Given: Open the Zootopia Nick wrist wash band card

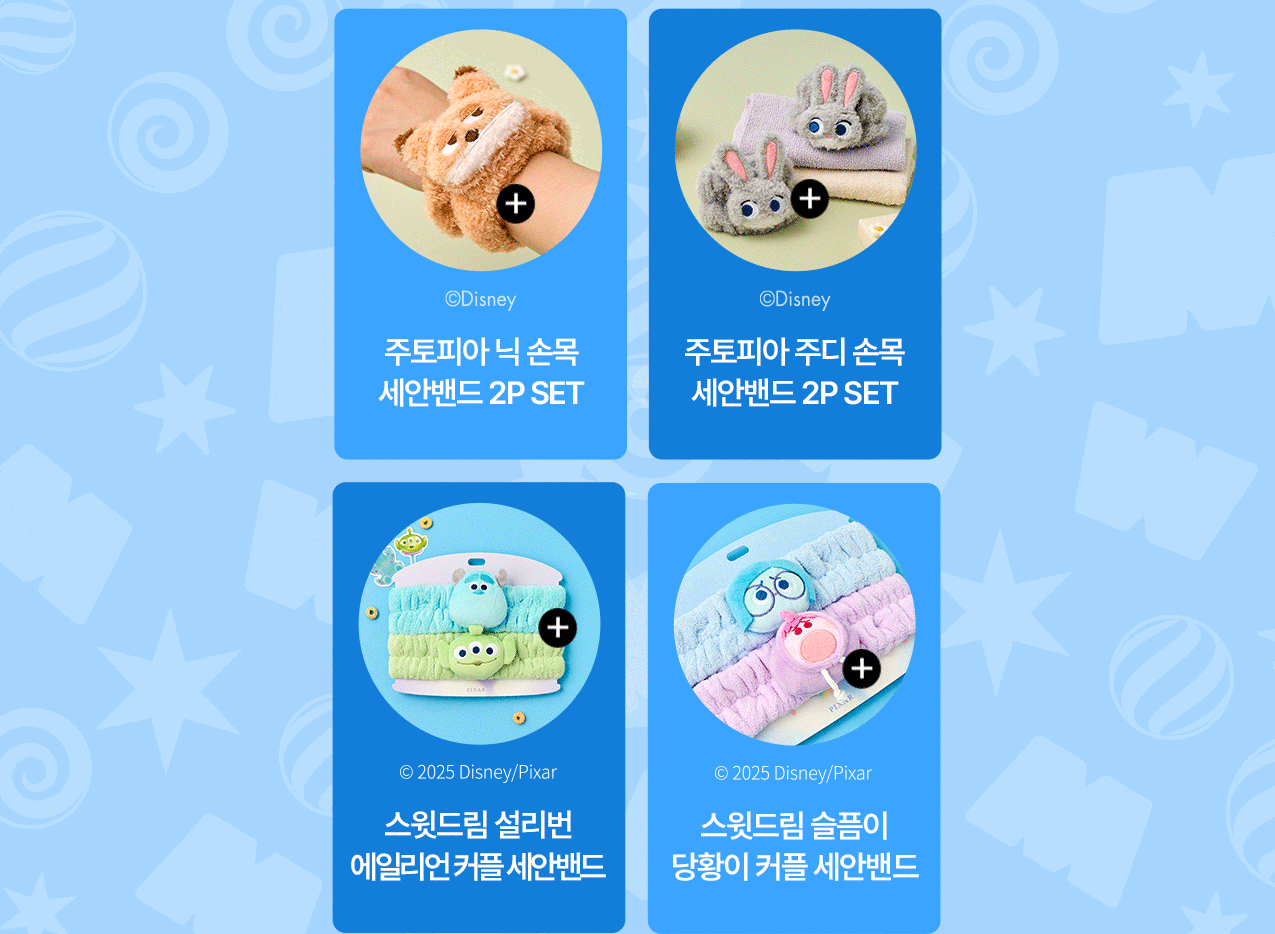Looking at the screenshot, I should tap(480, 234).
